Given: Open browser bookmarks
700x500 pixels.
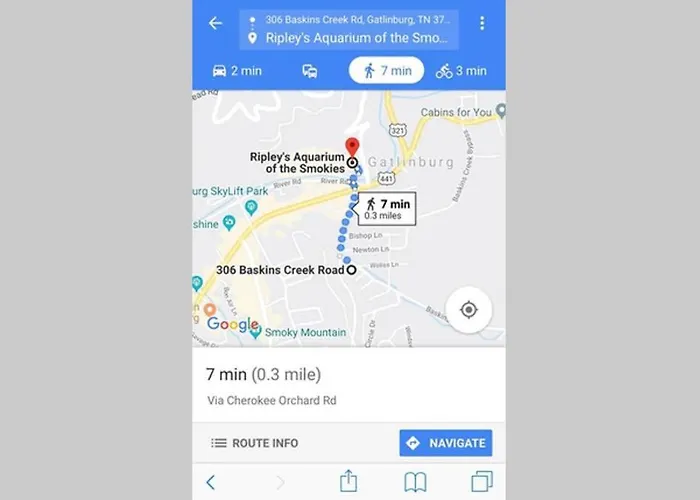Looking at the screenshot, I should point(415,482).
